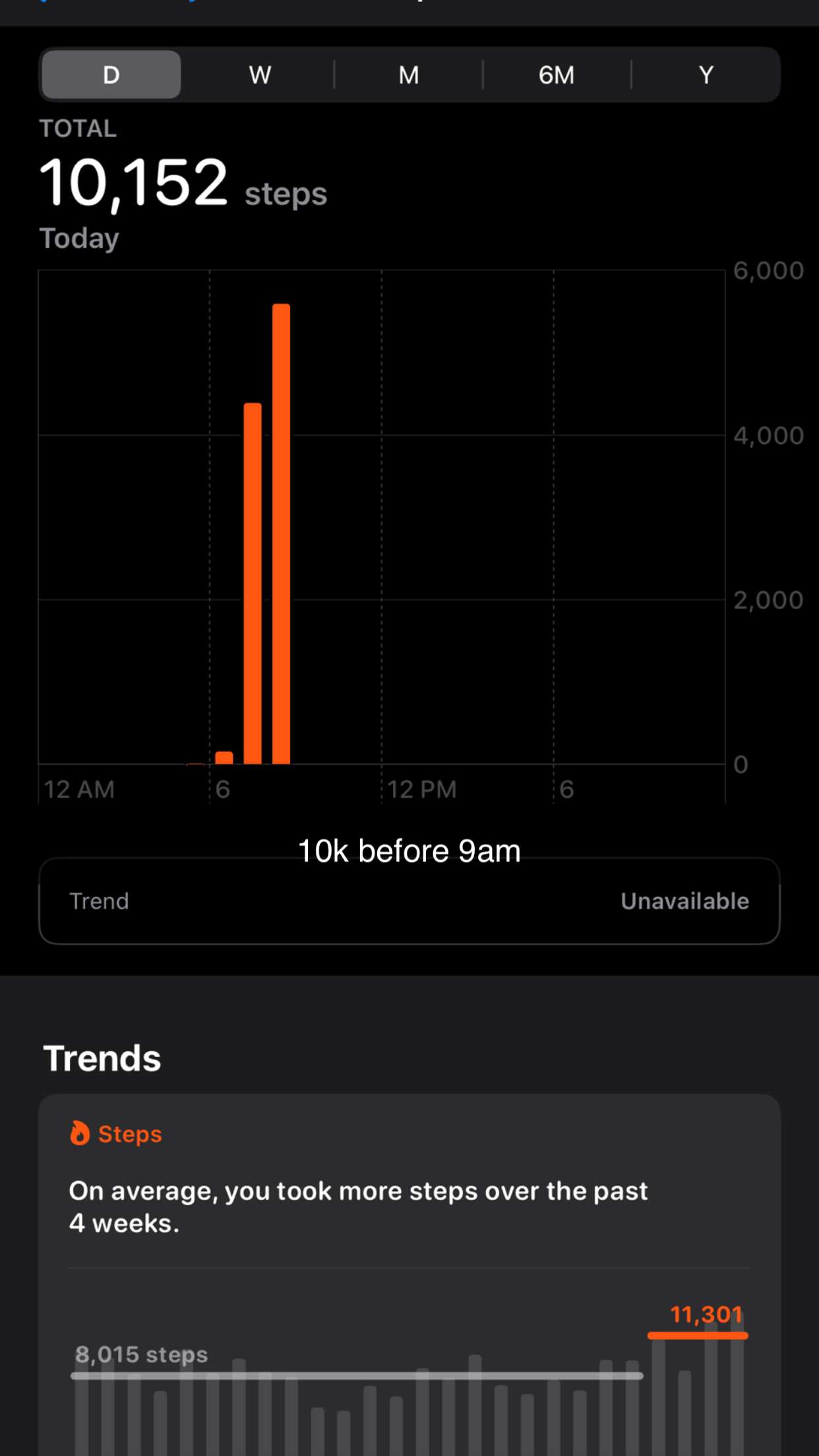Switch to the Y yearly view
This screenshot has width=819, height=1456.
click(x=706, y=75)
